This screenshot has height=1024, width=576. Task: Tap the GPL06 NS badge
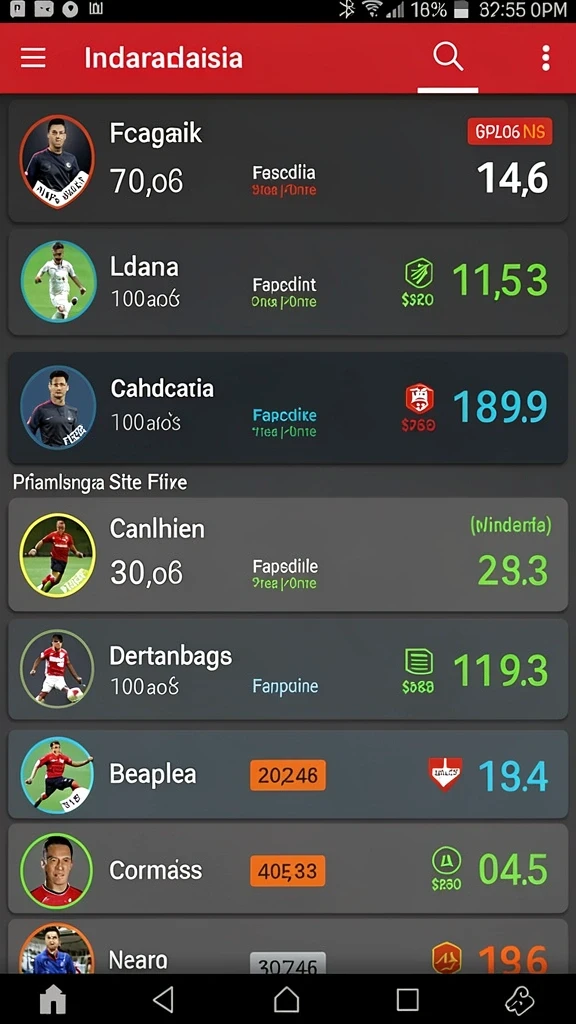[x=510, y=132]
